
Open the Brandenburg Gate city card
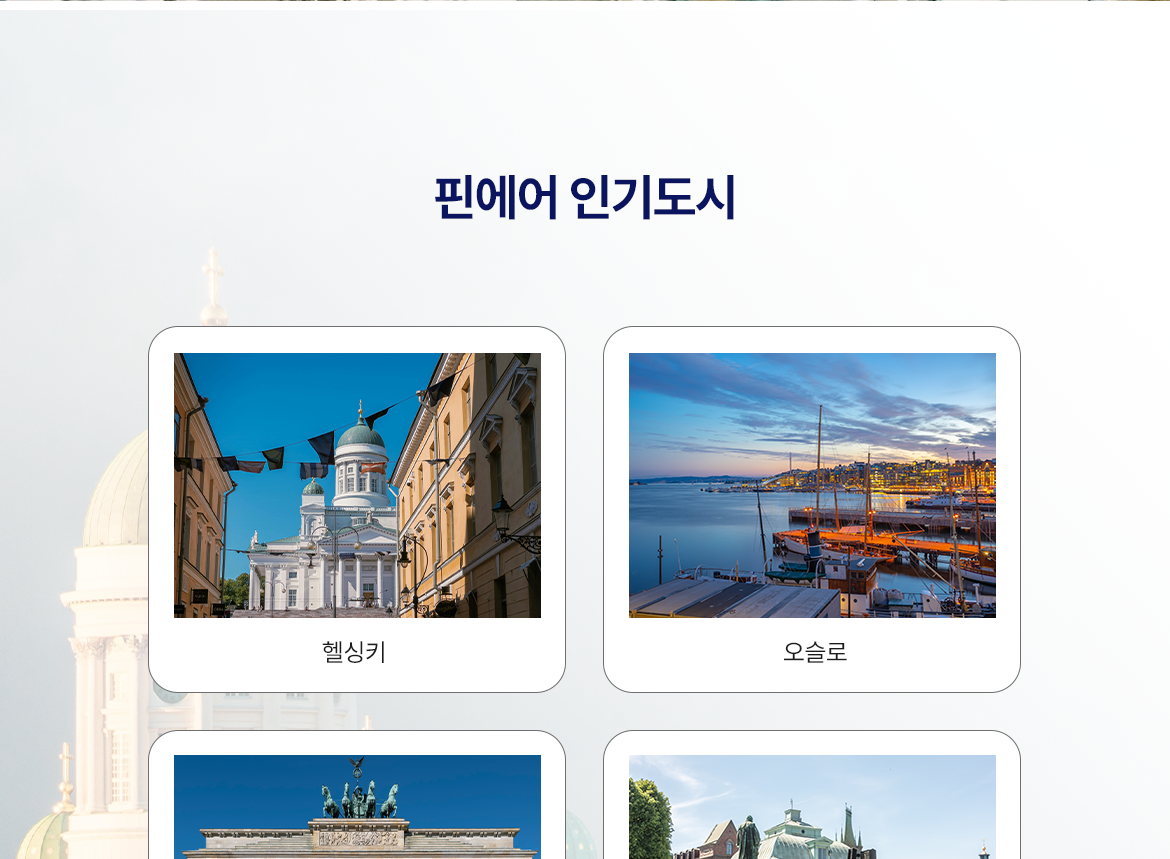coord(357,805)
